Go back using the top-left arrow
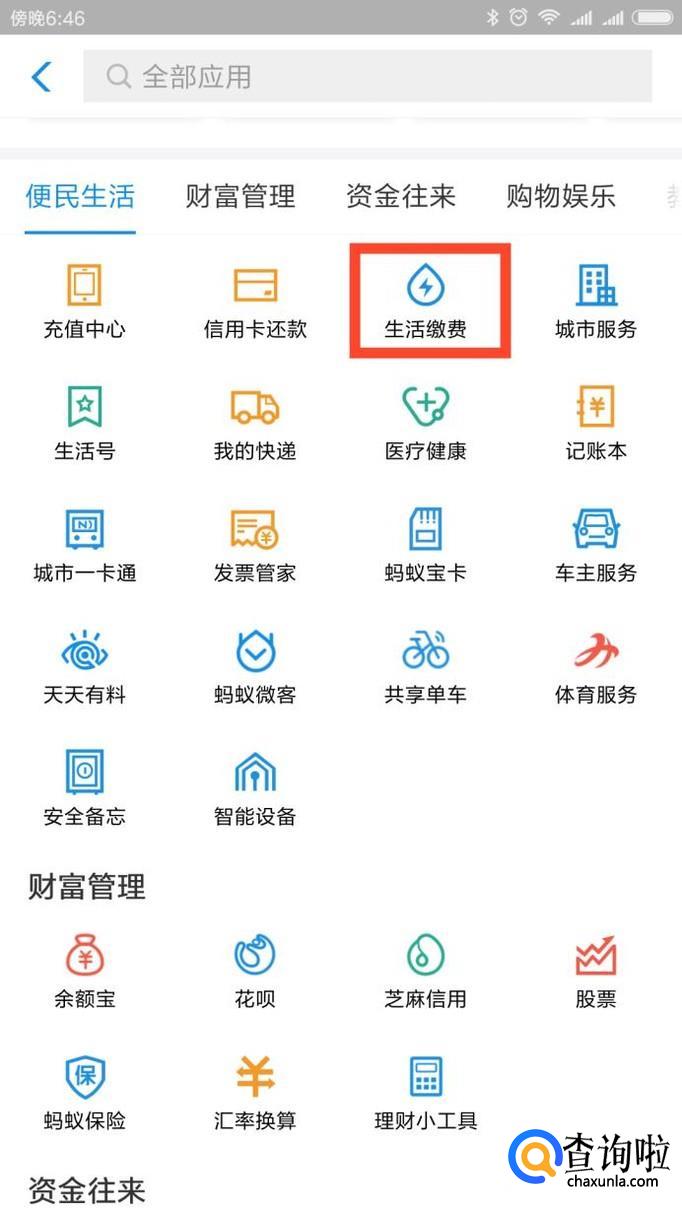 click(41, 76)
